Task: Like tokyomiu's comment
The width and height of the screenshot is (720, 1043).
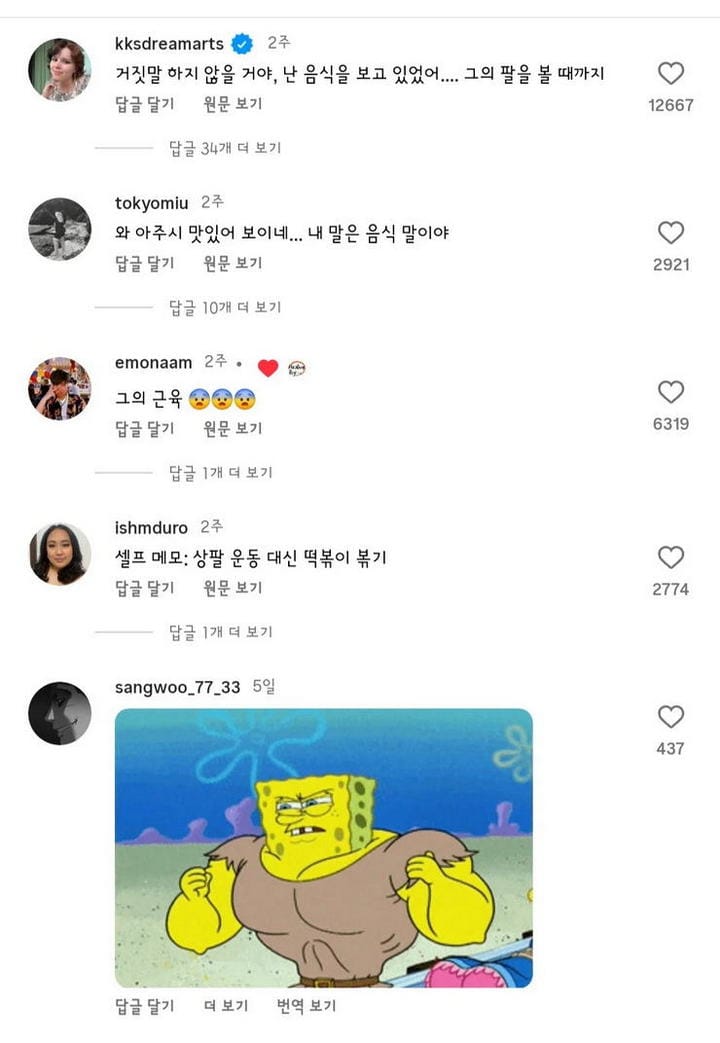Action: 671,233
